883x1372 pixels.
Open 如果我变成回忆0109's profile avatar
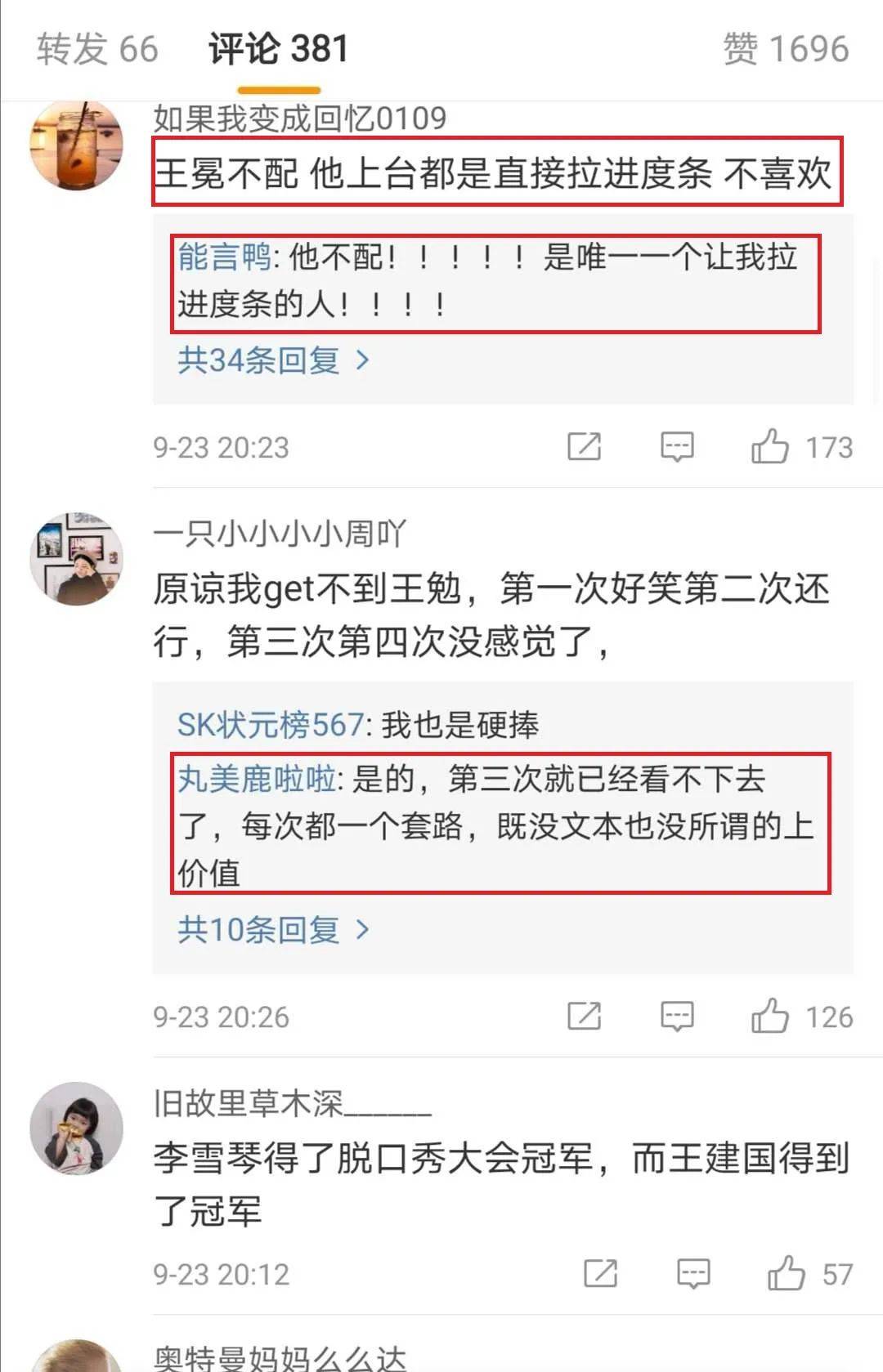(x=76, y=145)
